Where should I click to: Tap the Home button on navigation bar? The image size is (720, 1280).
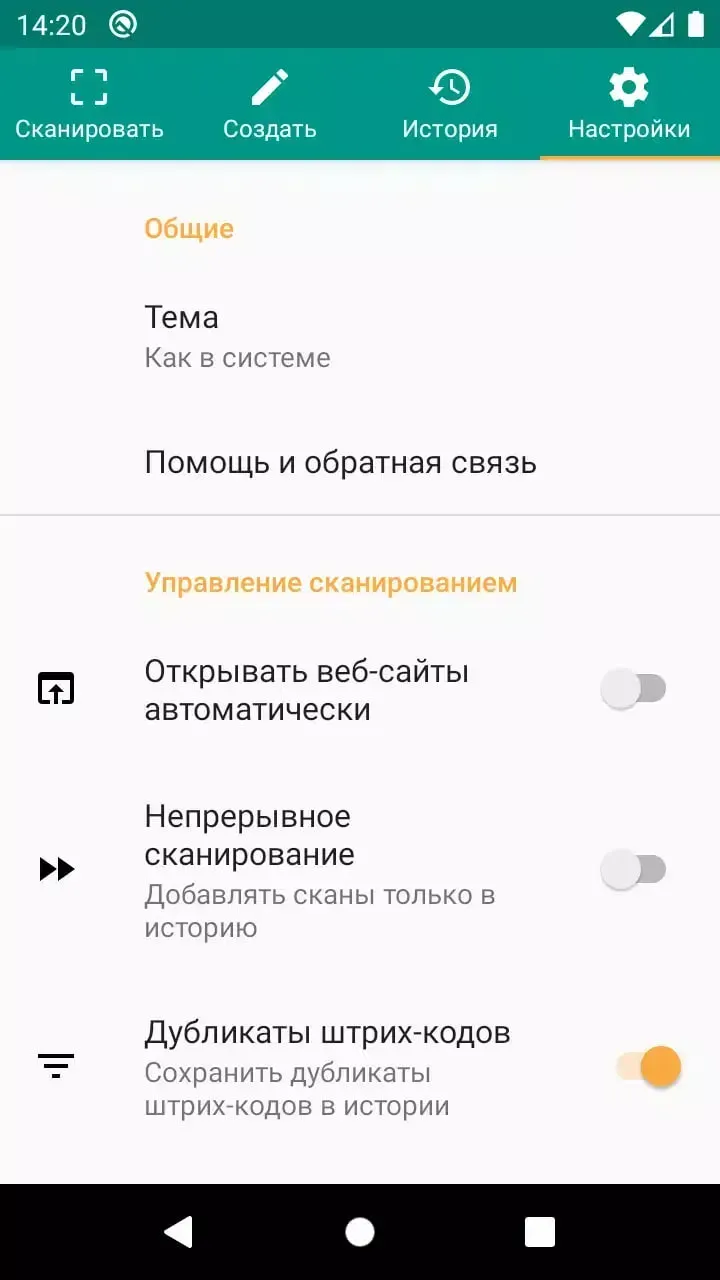tap(360, 1231)
